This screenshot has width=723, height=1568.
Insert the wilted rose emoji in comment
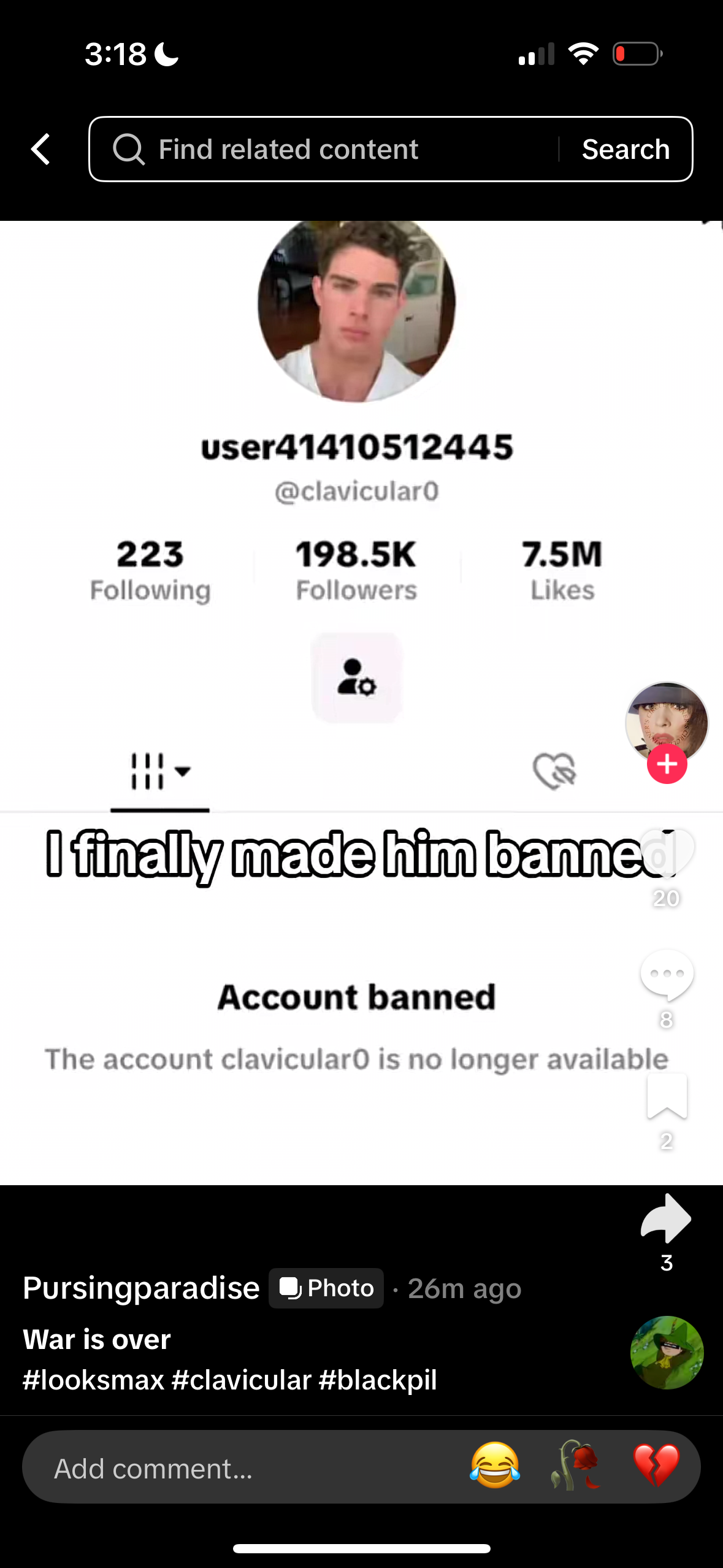[576, 1466]
